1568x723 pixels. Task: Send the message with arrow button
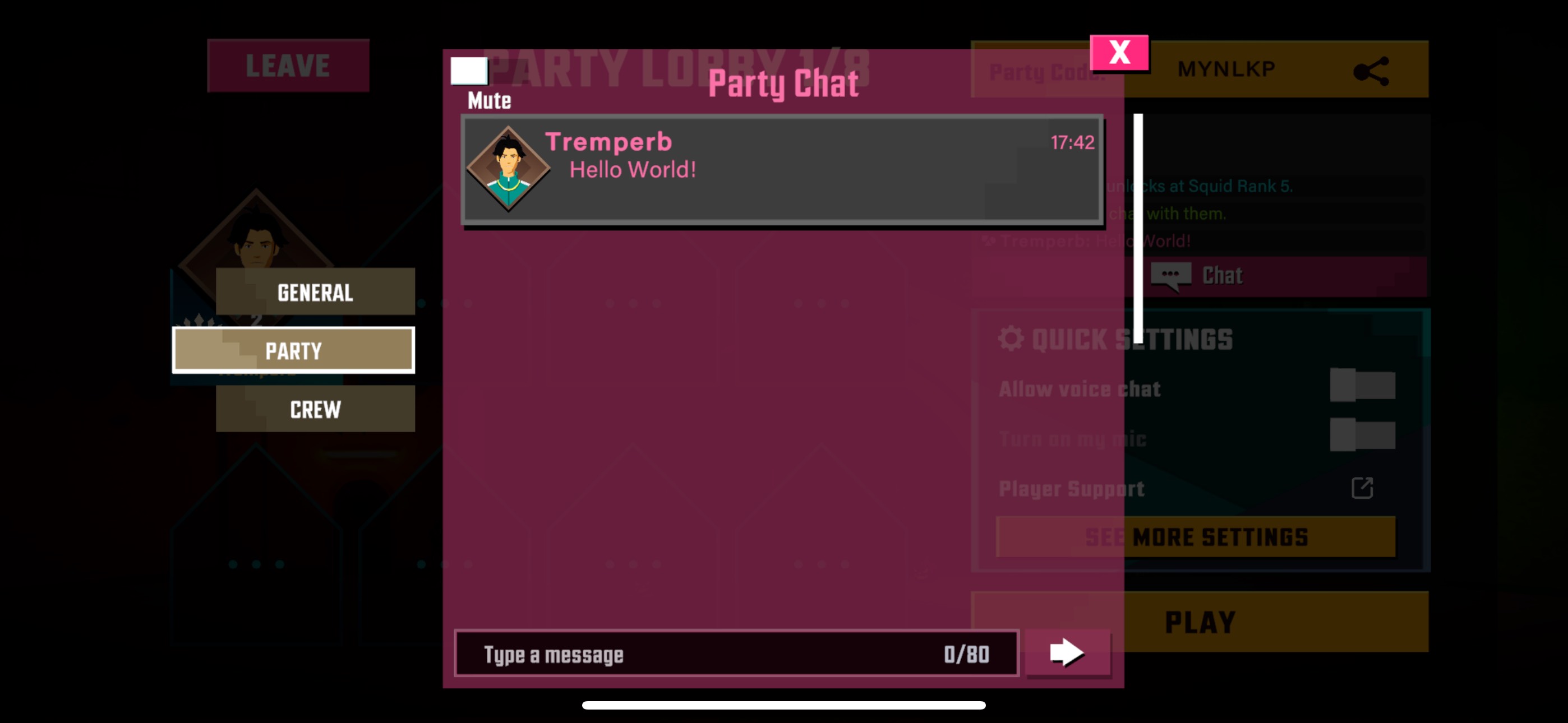1067,653
